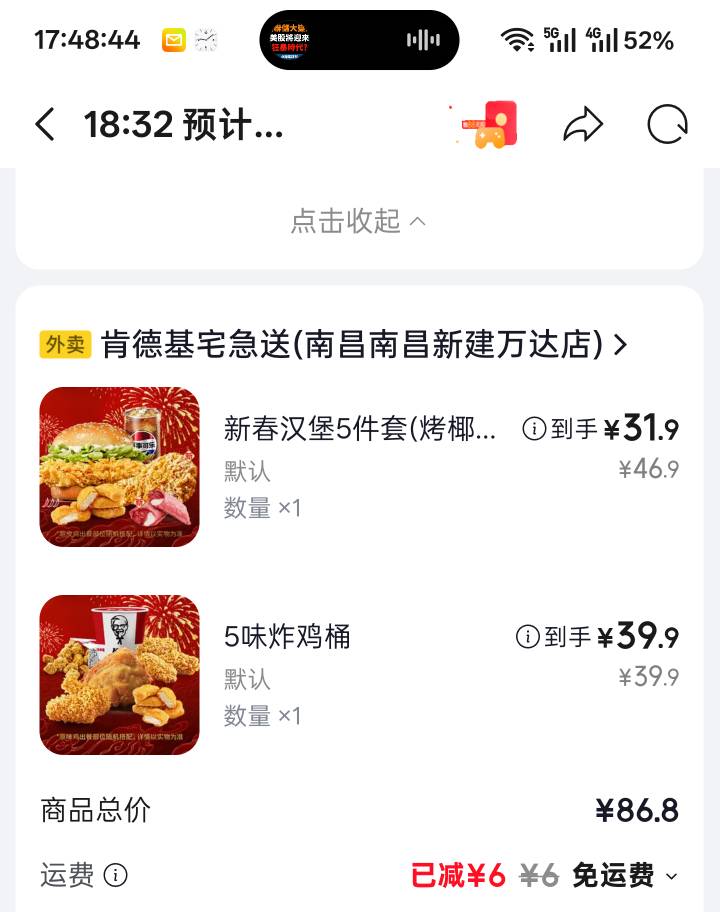Show price info for 新春汉堡5件套
Viewport: 720px width, 912px height.
[x=534, y=430]
